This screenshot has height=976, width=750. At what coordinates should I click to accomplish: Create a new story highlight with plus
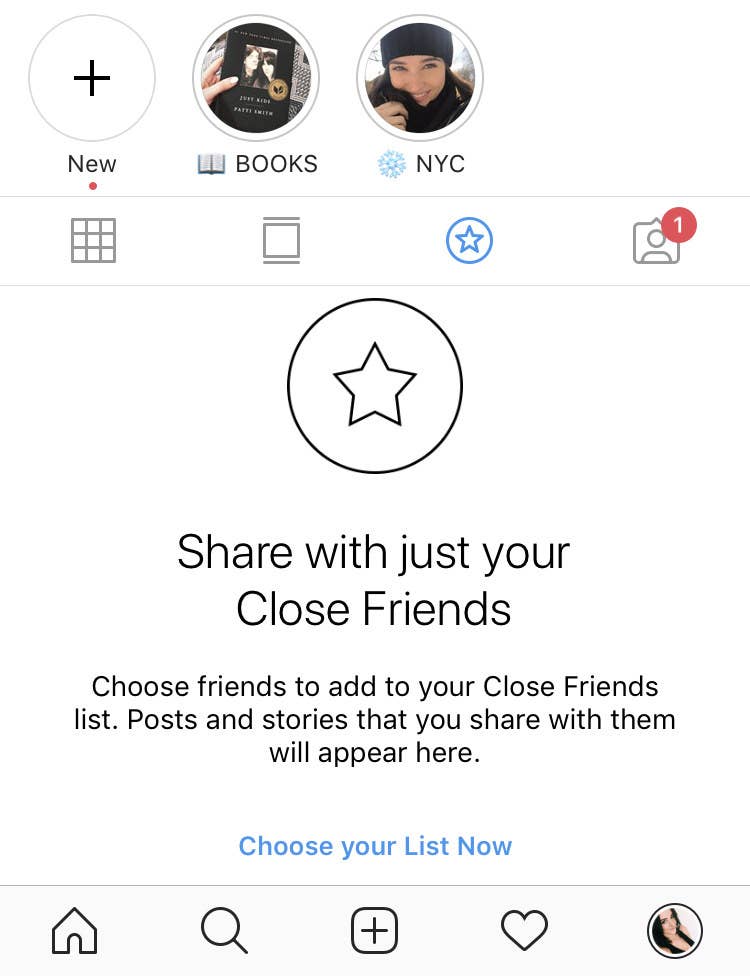coord(92,78)
